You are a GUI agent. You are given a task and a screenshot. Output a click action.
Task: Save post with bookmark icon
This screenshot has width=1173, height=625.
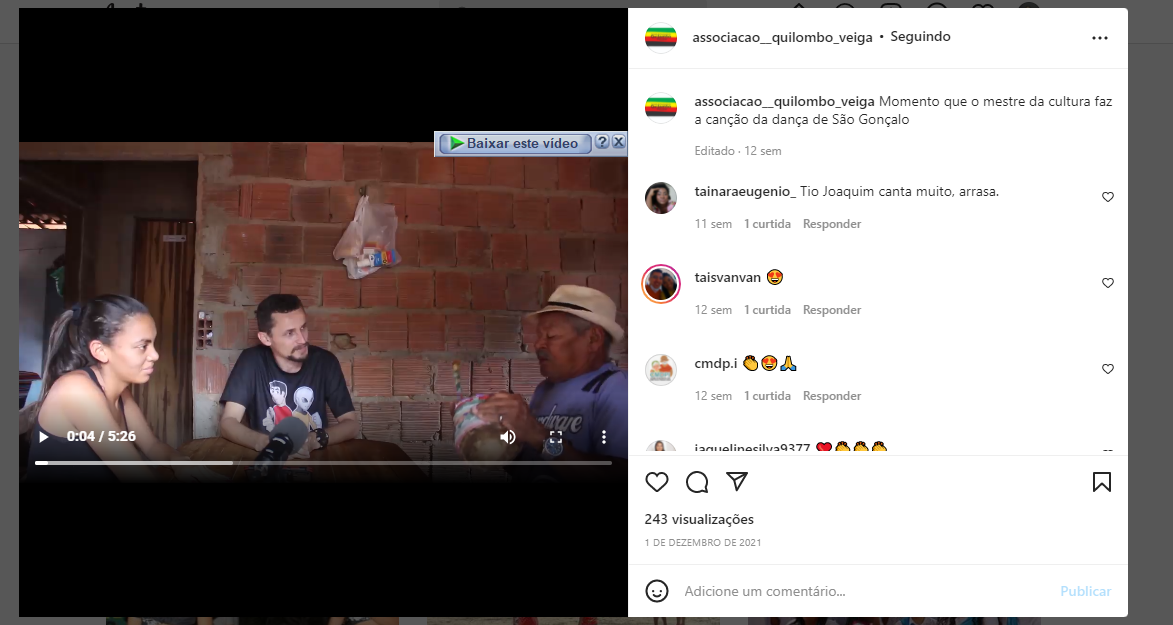(x=1101, y=482)
